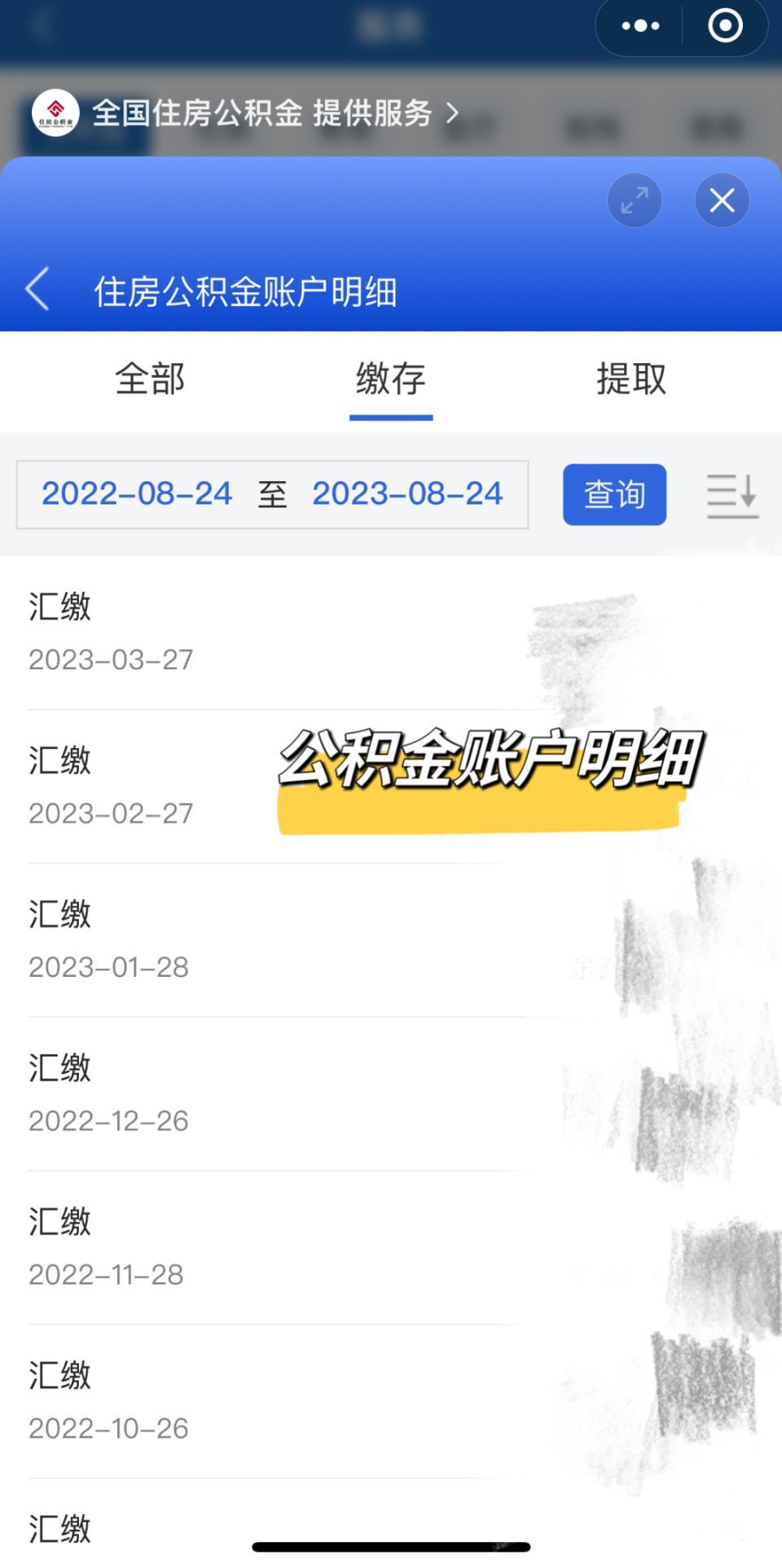The height and width of the screenshot is (1568, 782).
Task: Tap the fullscreen expand icon
Action: tap(635, 200)
